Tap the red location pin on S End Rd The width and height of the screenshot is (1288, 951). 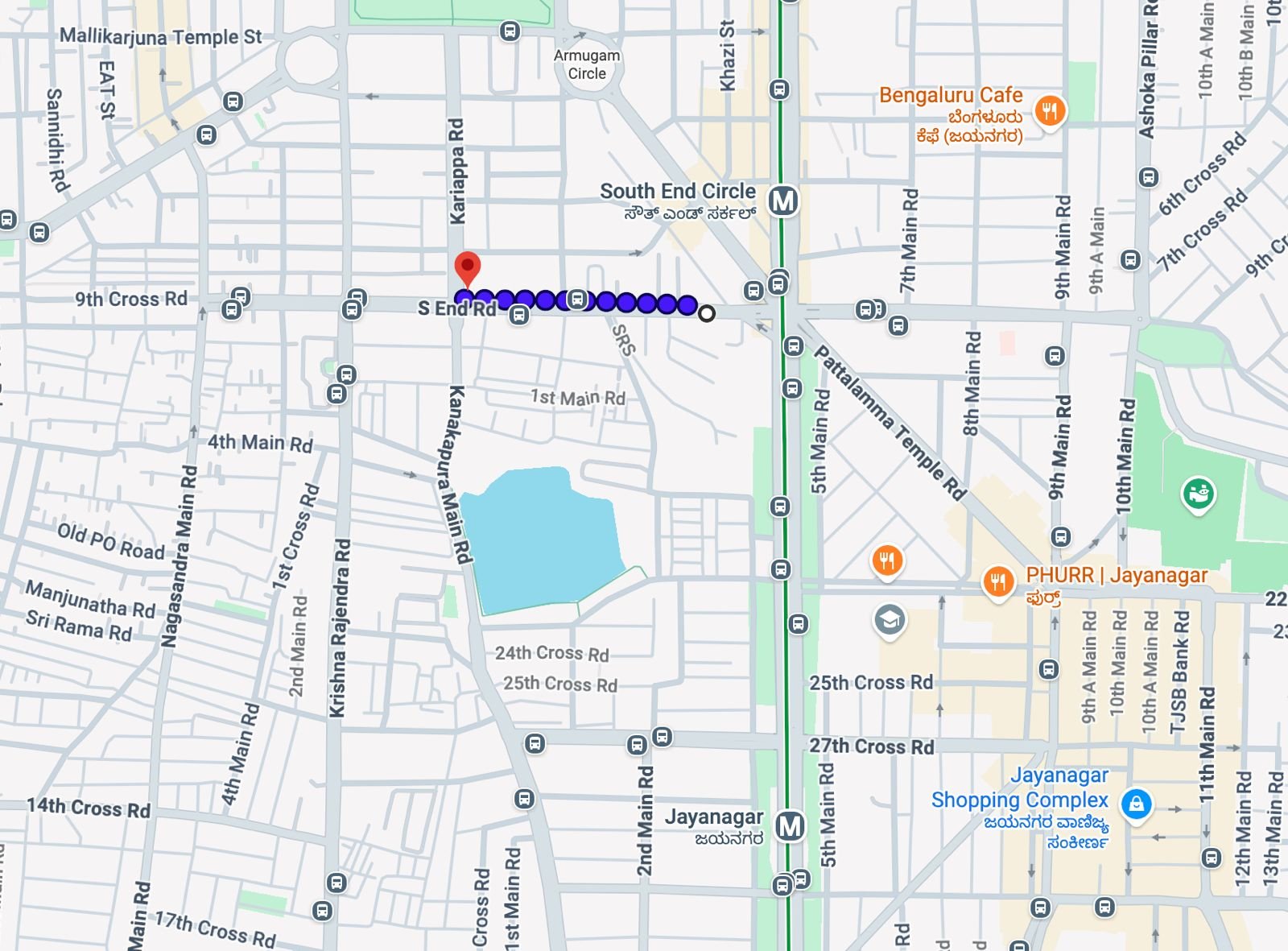coord(468,268)
